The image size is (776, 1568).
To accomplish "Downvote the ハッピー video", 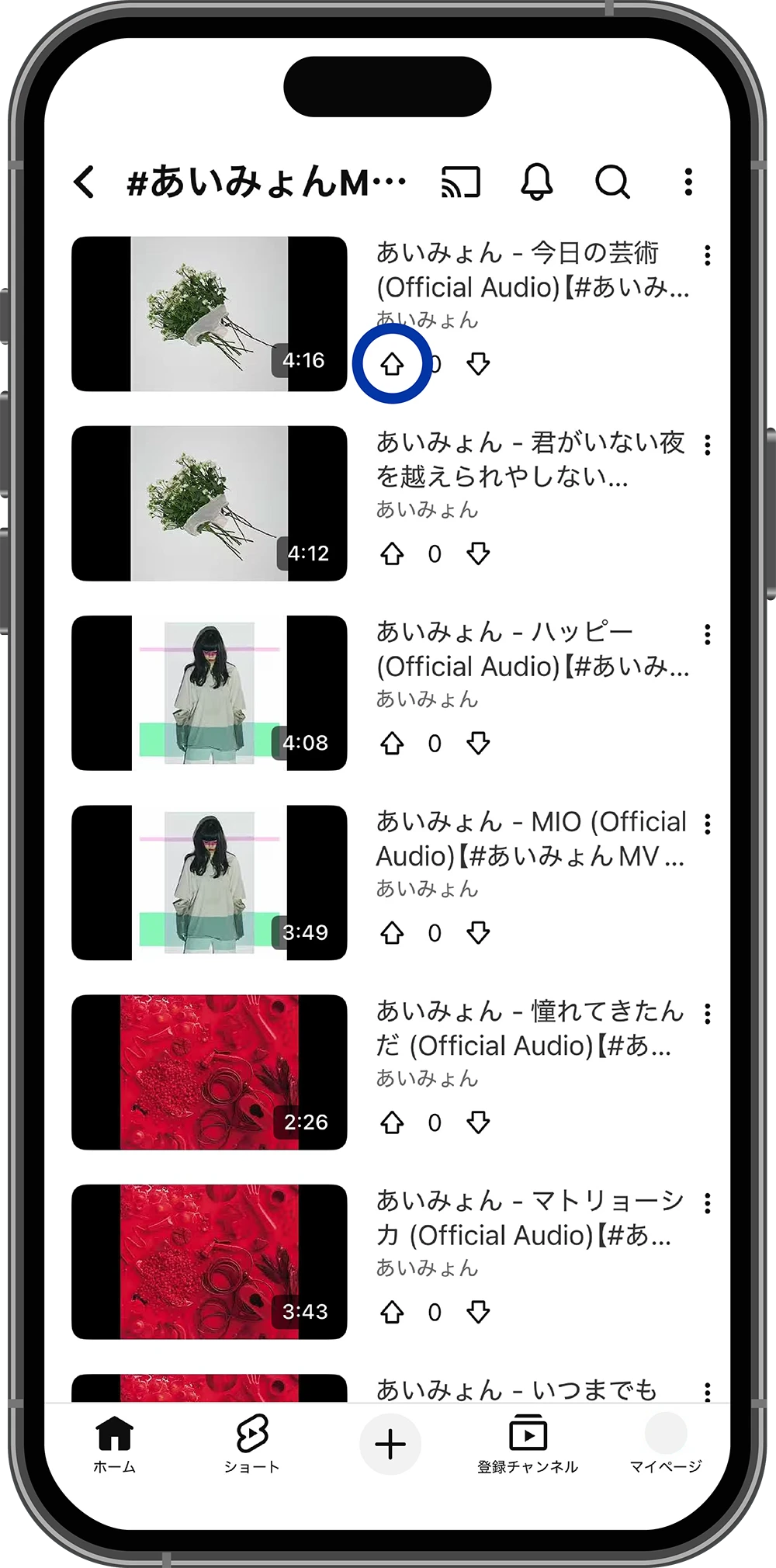I will pyautogui.click(x=478, y=743).
